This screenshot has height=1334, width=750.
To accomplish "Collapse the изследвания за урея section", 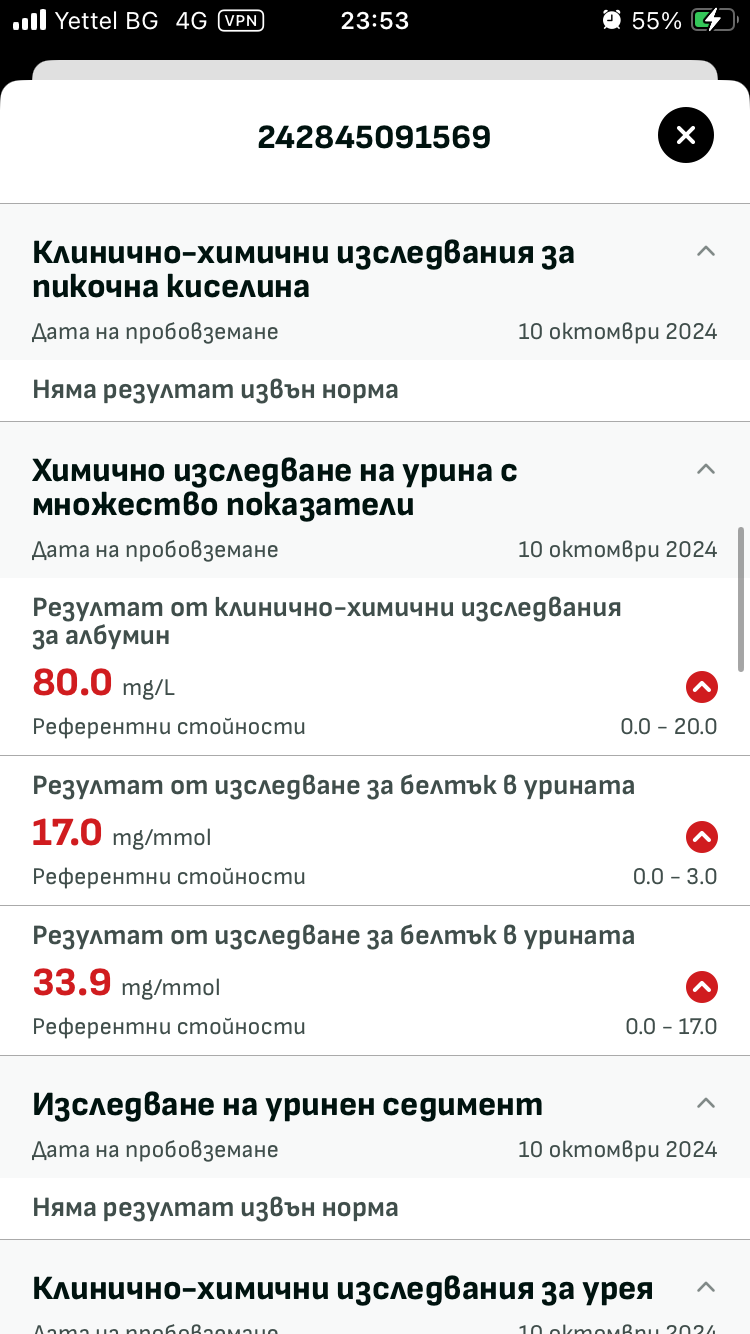I will pyautogui.click(x=705, y=1286).
